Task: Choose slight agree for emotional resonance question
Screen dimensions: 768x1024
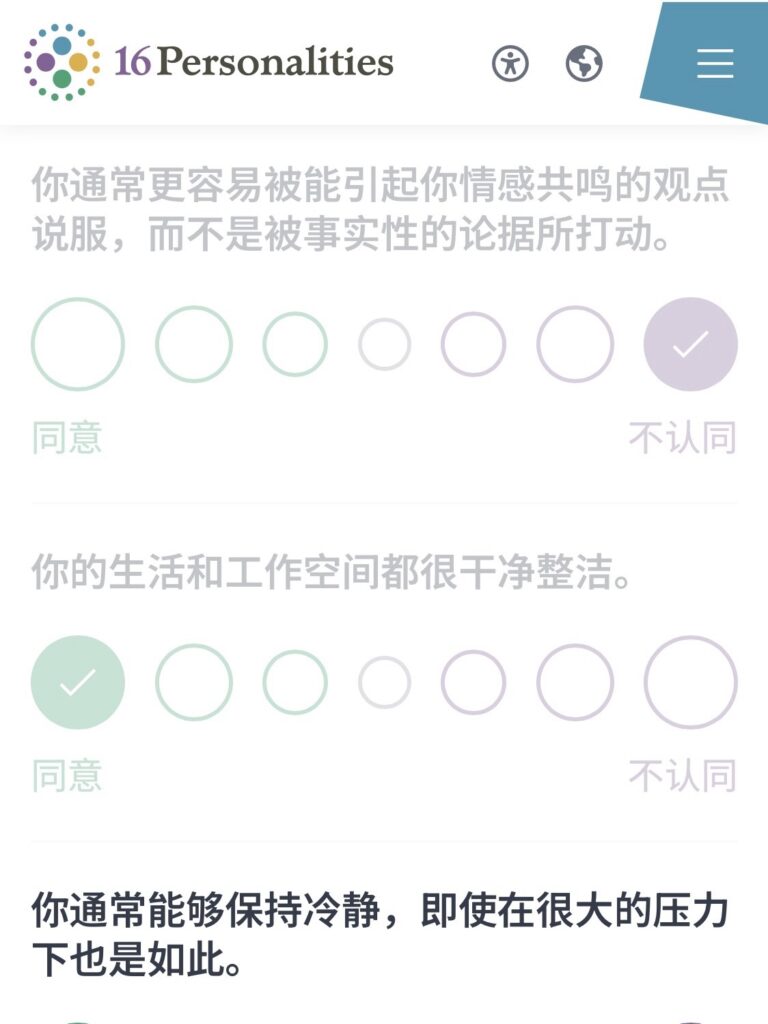Action: coord(295,344)
